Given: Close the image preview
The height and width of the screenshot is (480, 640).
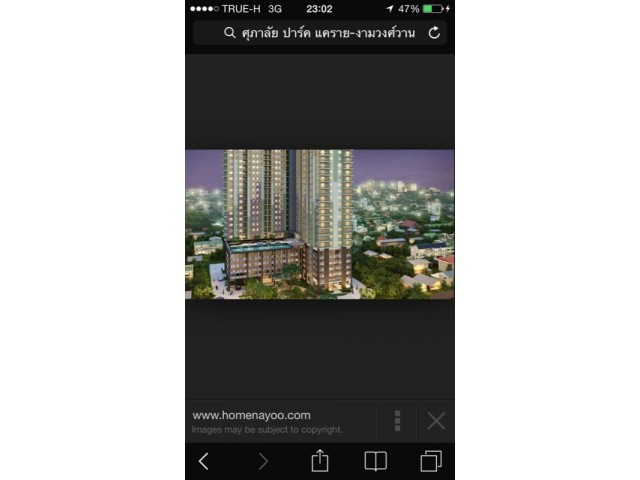Looking at the screenshot, I should click(436, 421).
